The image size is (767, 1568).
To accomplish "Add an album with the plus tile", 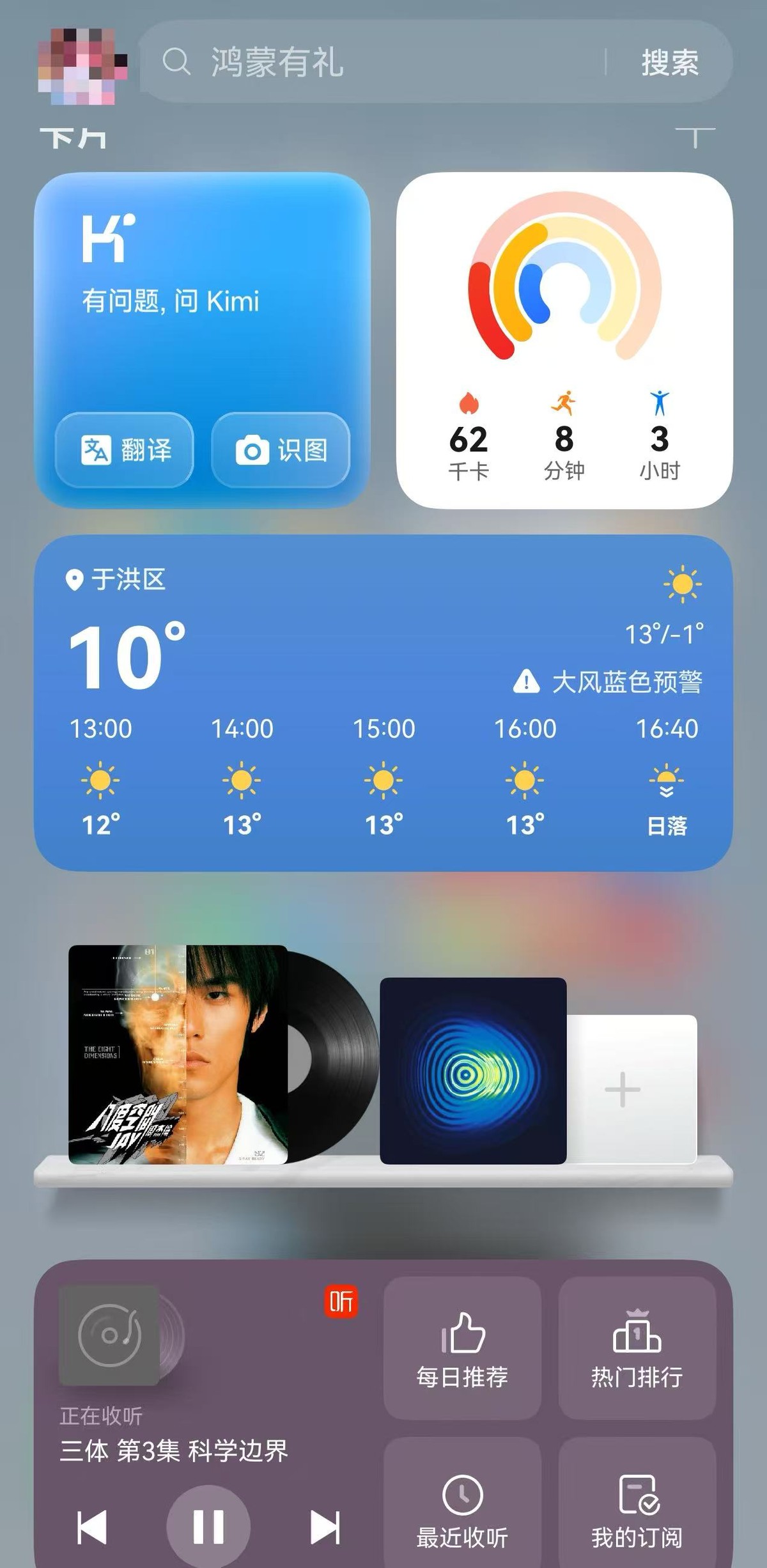I will click(622, 1090).
